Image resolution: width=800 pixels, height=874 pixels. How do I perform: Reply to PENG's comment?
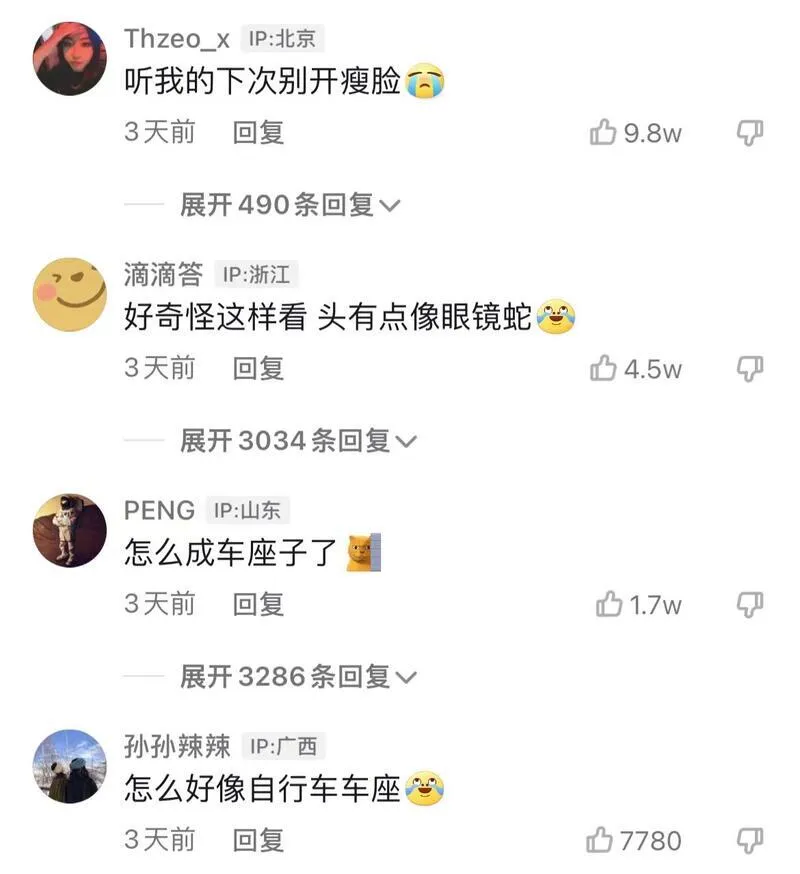(258, 604)
